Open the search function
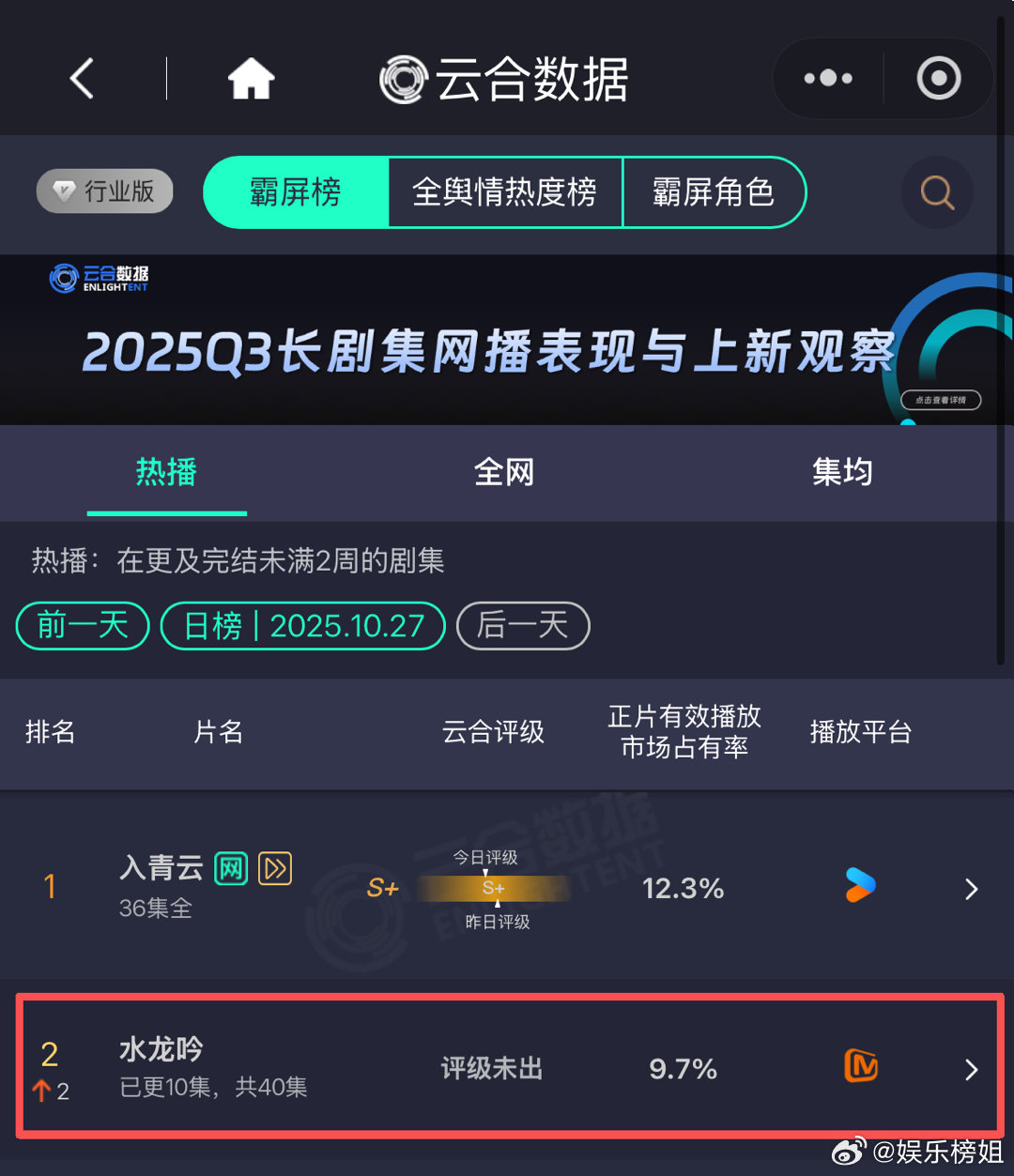The image size is (1014, 1176). tap(936, 192)
